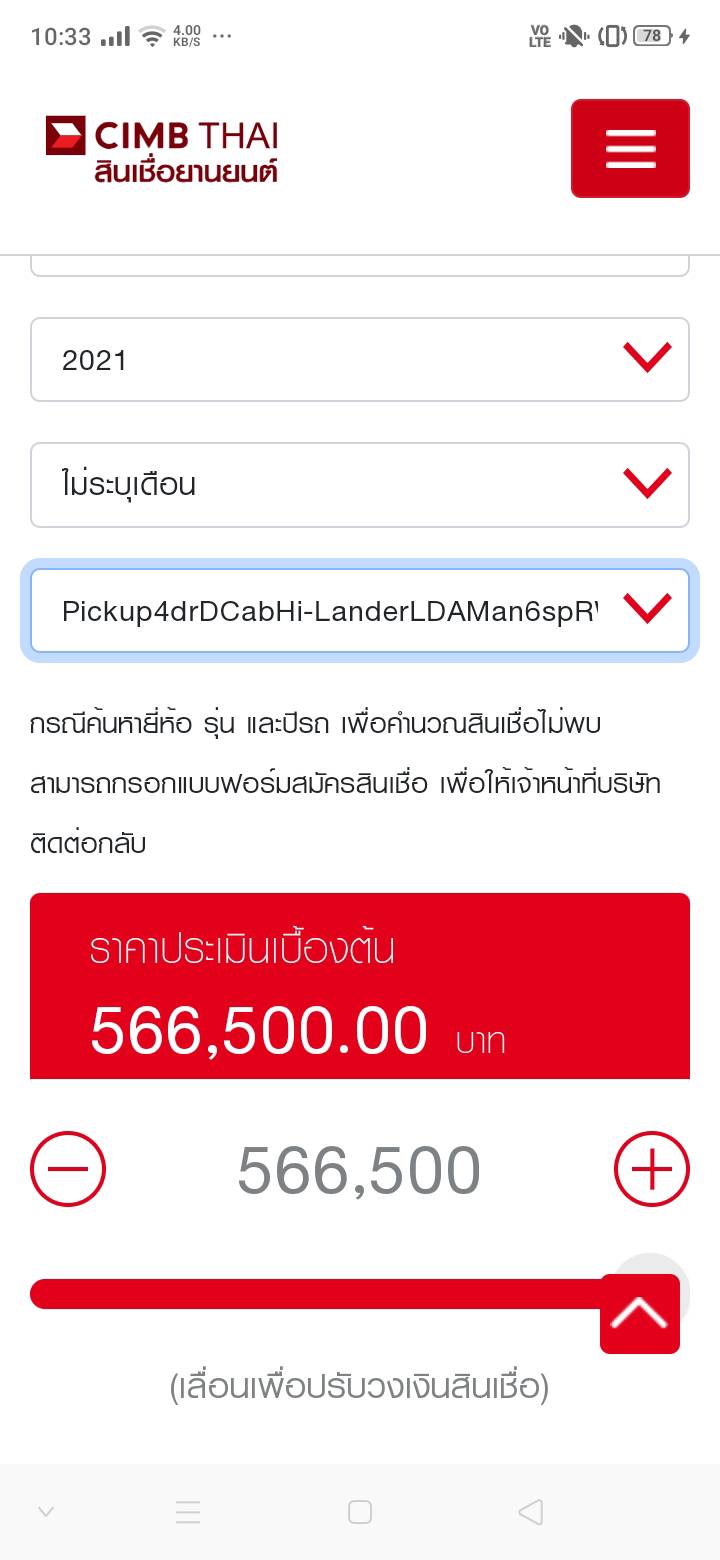
Task: Open the red hamburger menu
Action: pos(630,148)
